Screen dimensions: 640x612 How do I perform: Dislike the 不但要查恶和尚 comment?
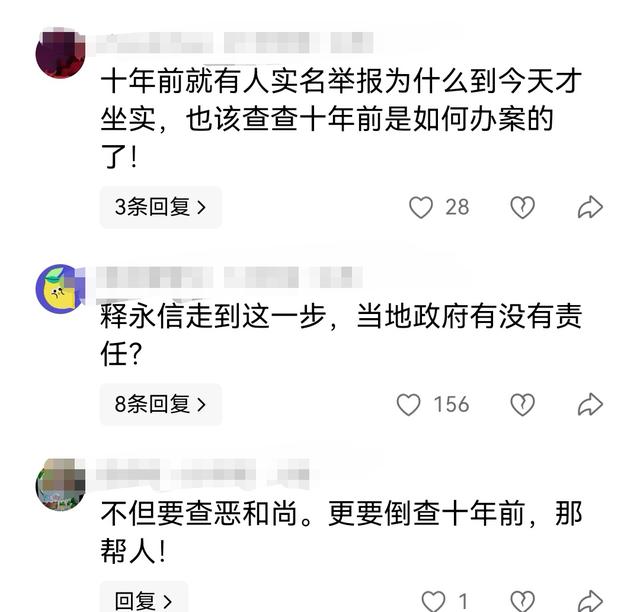pyautogui.click(x=522, y=601)
